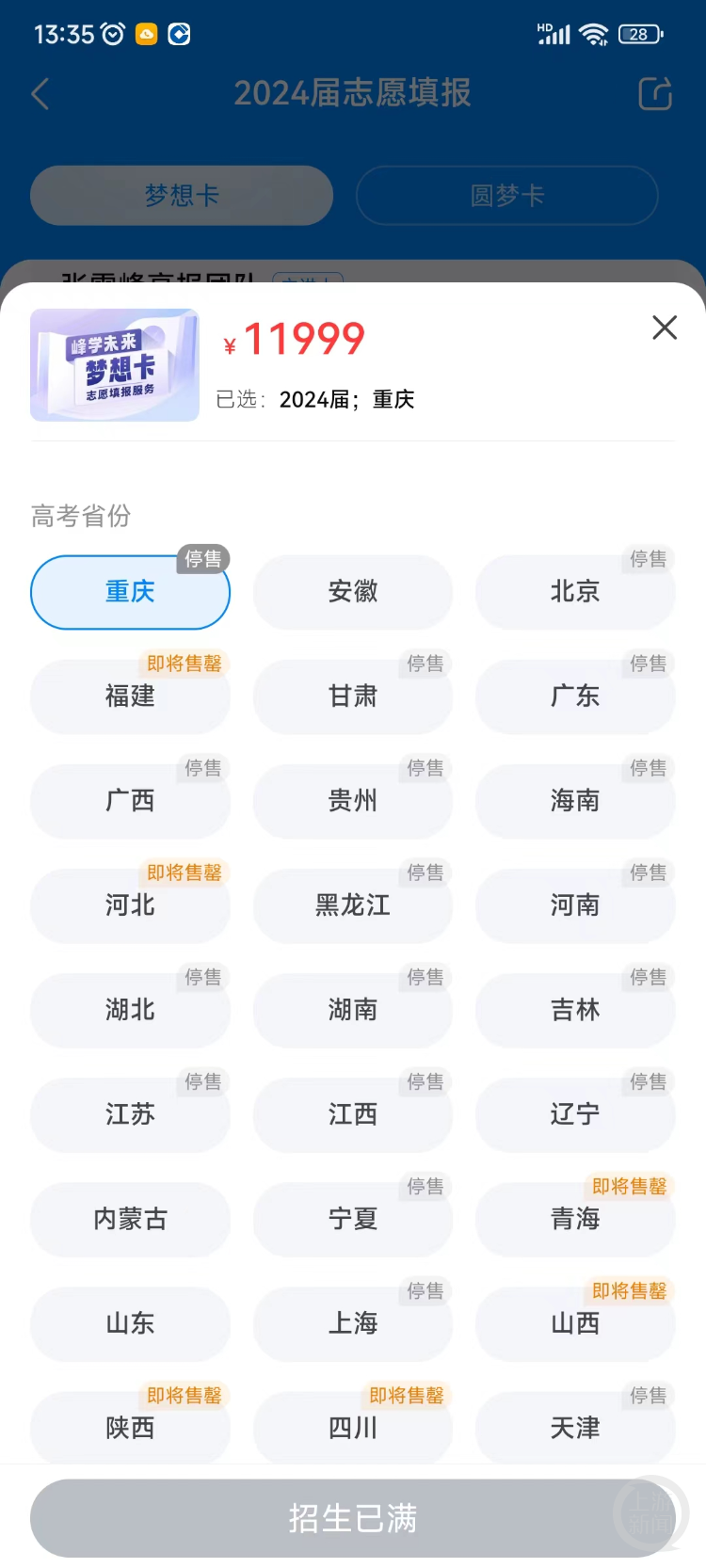Select the 福建 province option
706x1568 pixels.
[130, 696]
